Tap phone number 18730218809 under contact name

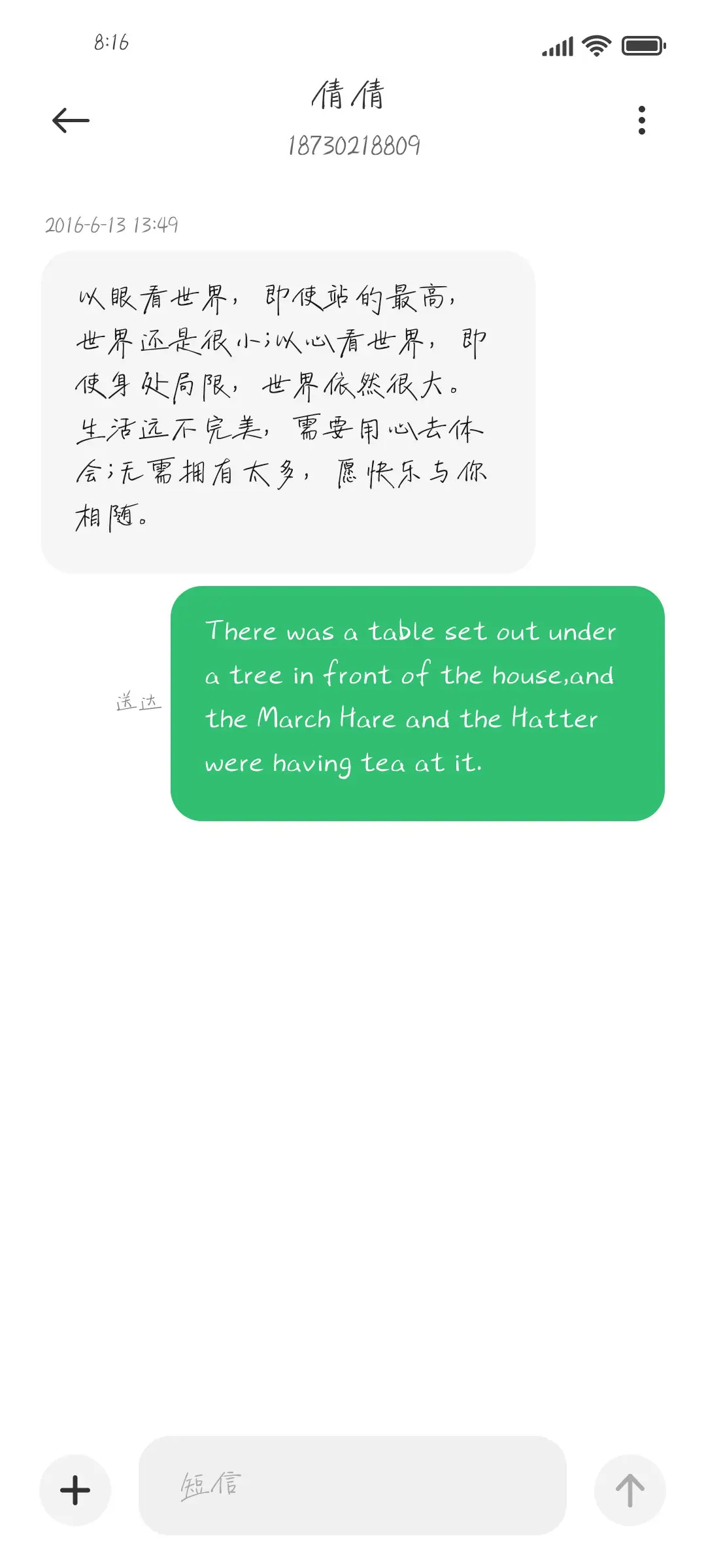point(353,145)
